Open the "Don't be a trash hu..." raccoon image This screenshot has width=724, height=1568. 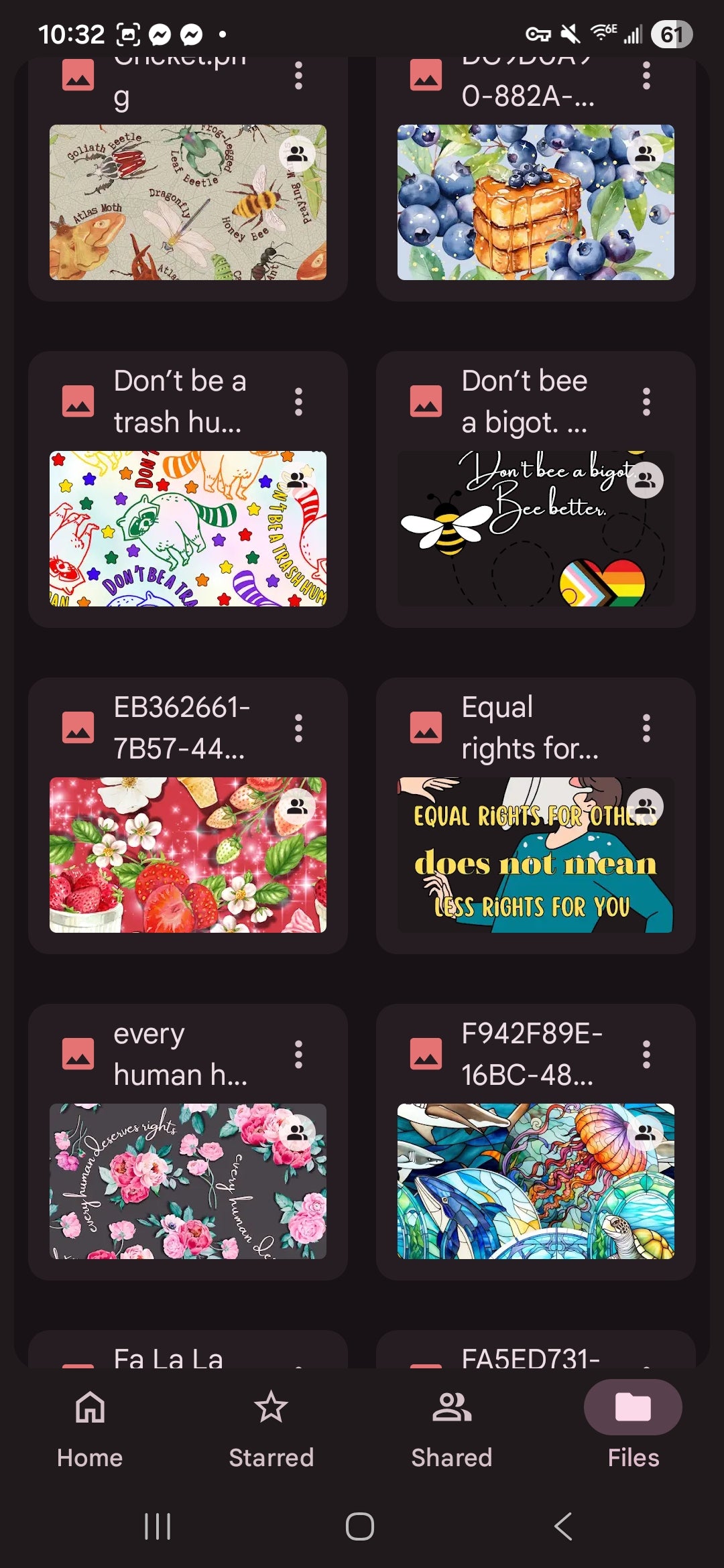tap(188, 529)
